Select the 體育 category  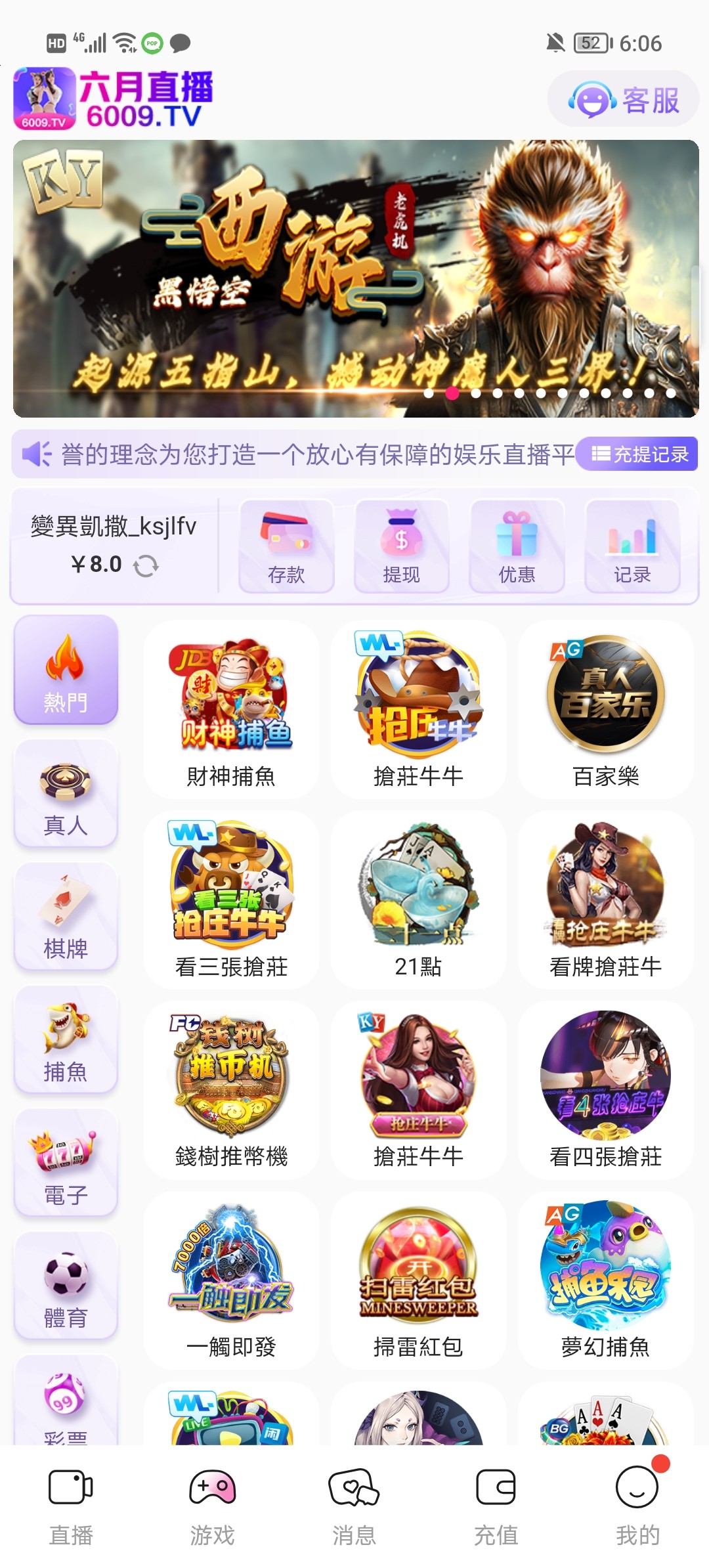(x=66, y=1287)
